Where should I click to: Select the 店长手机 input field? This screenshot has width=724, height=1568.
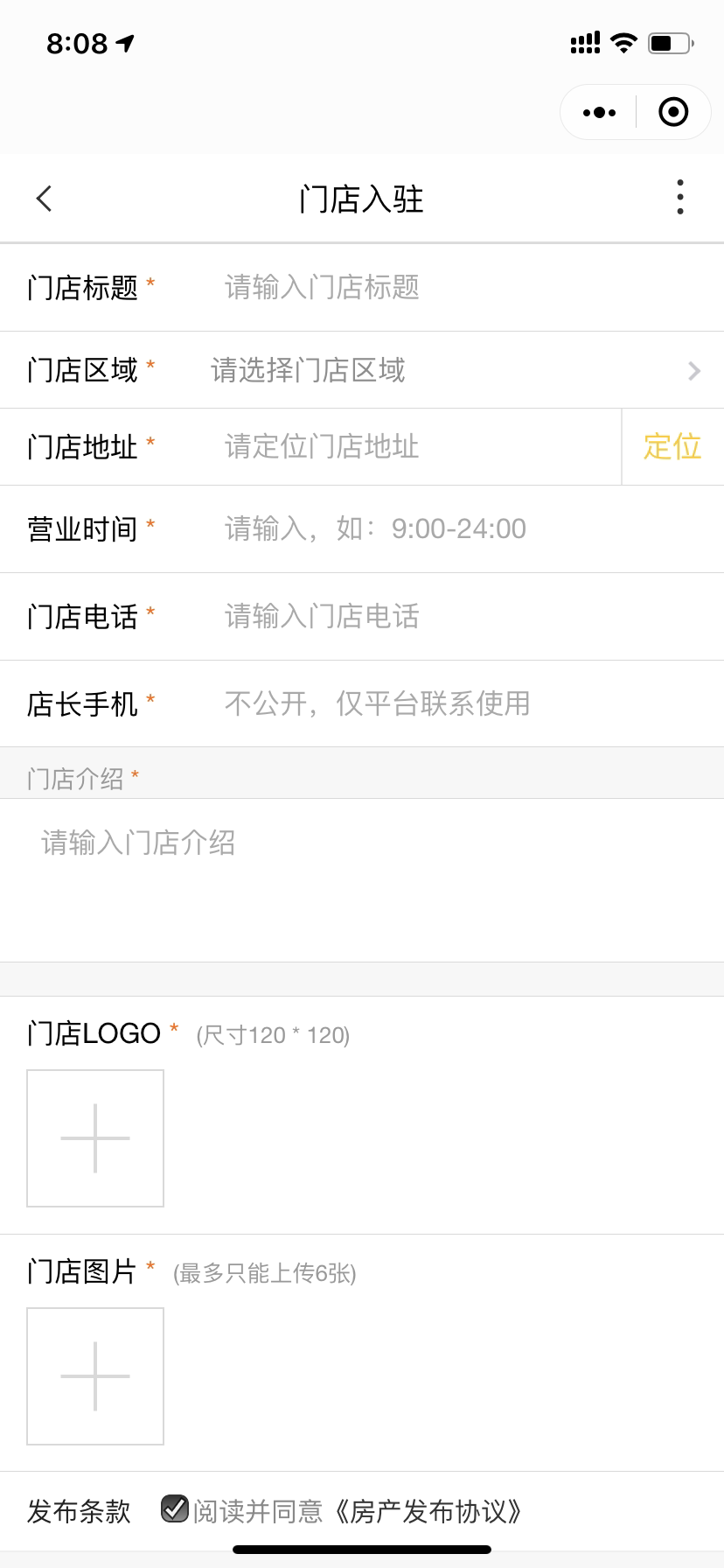pyautogui.click(x=465, y=703)
